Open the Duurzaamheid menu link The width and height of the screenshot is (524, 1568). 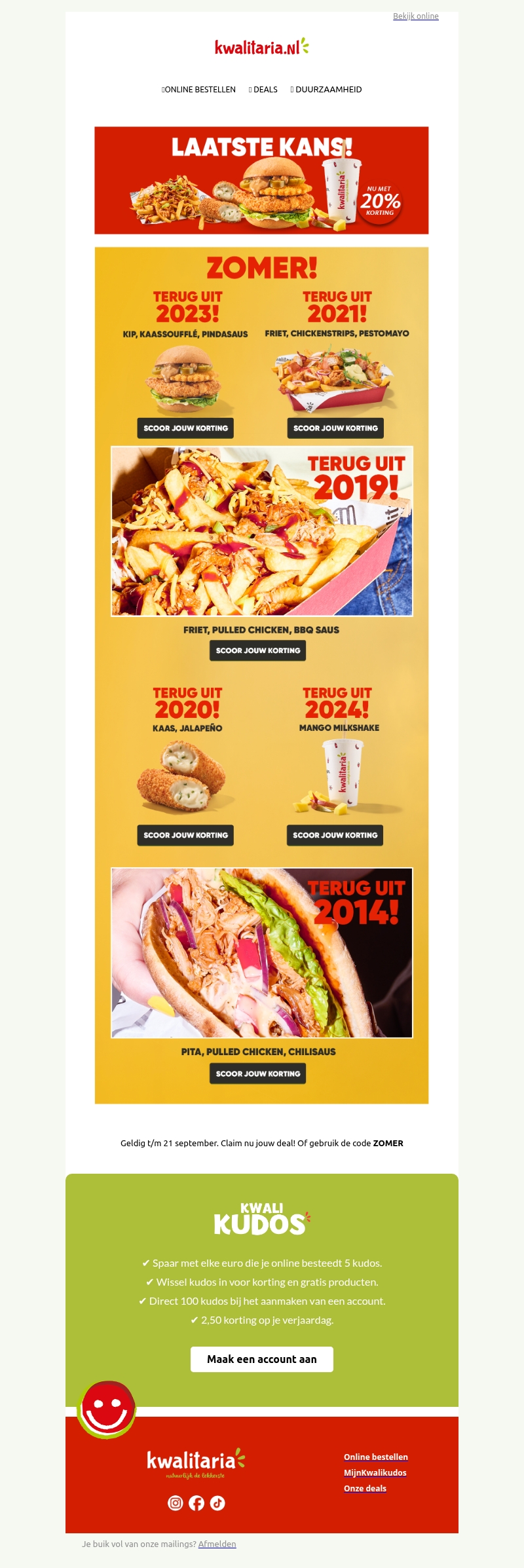327,90
